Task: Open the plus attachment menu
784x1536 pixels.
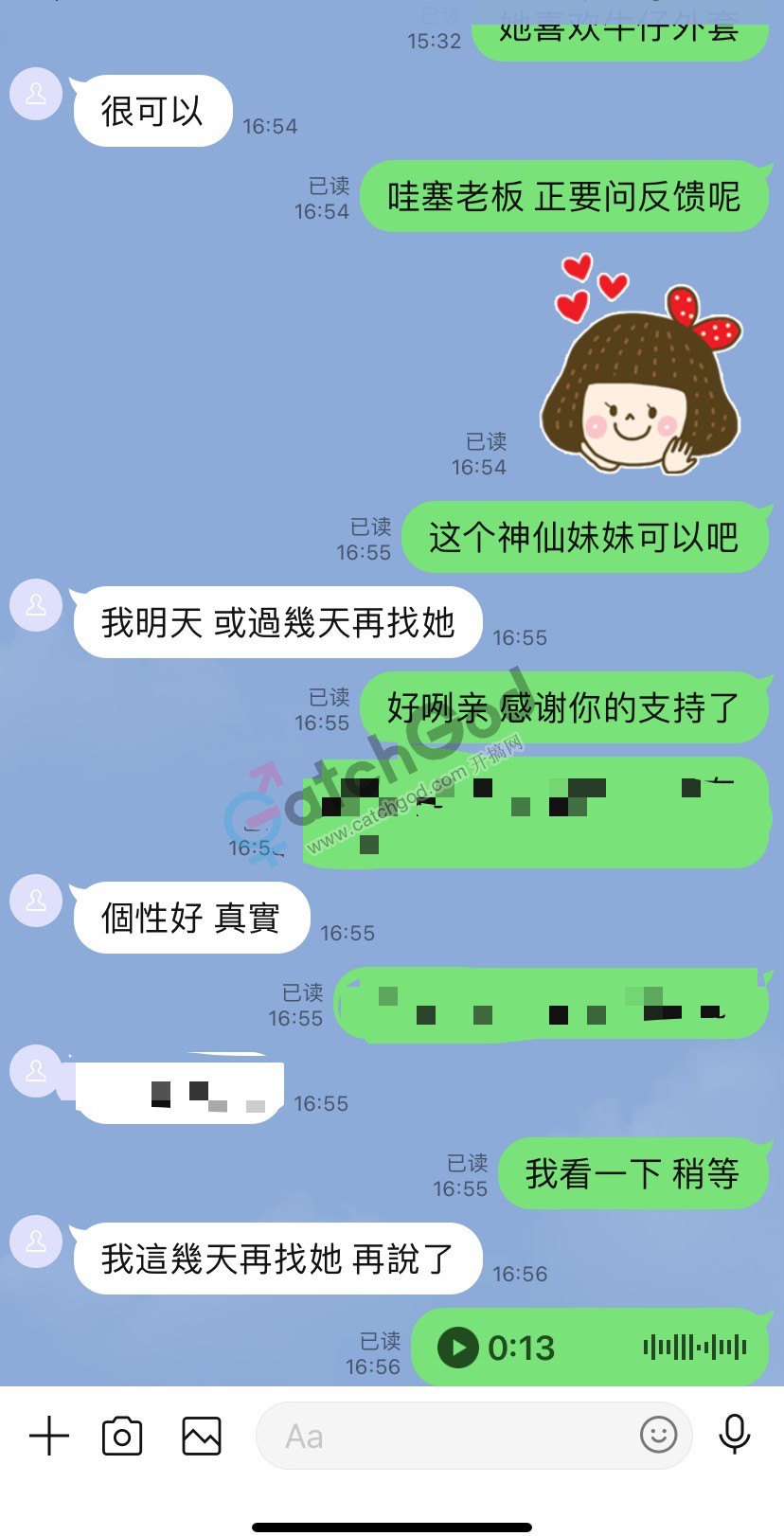Action: (x=49, y=1436)
